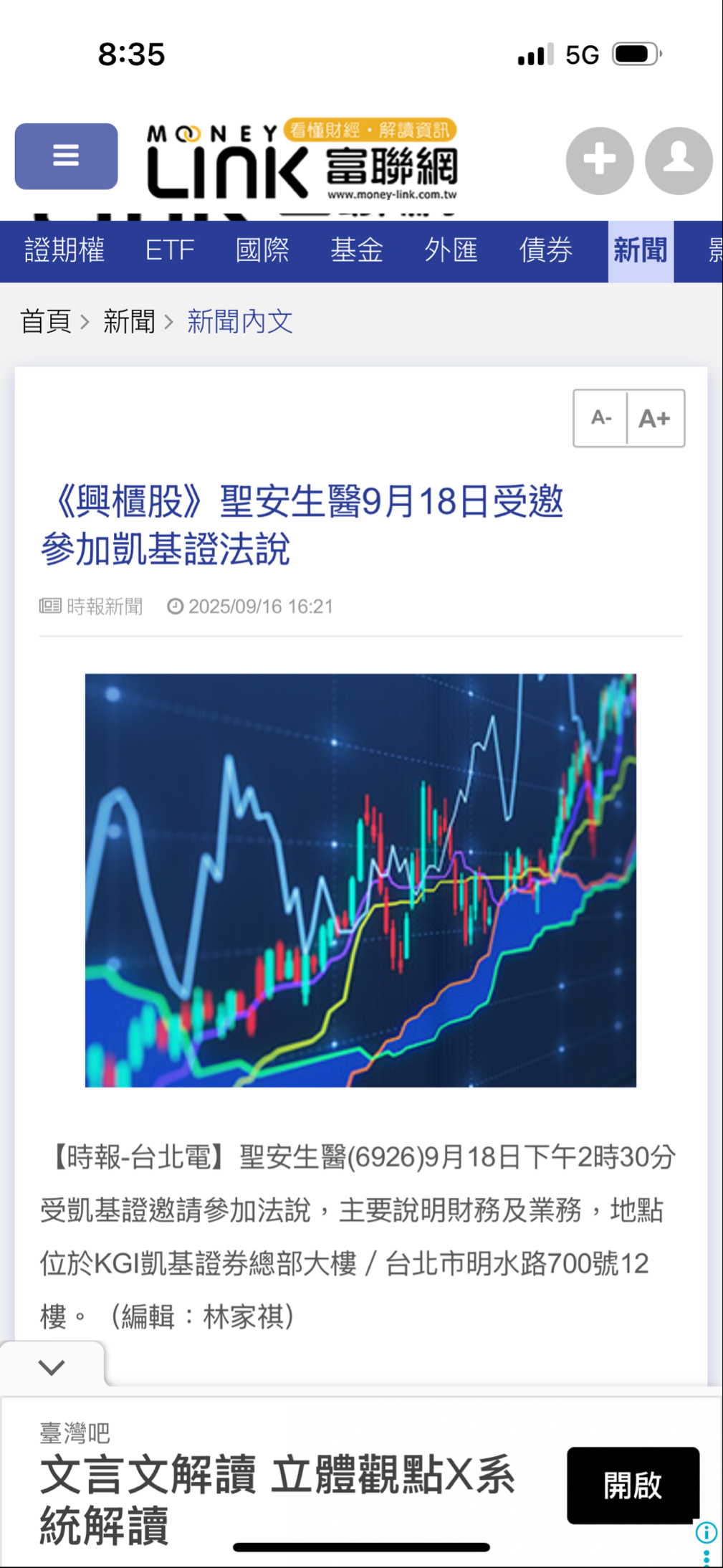This screenshot has width=723, height=1568.
Task: Open the user account icon
Action: 678,160
